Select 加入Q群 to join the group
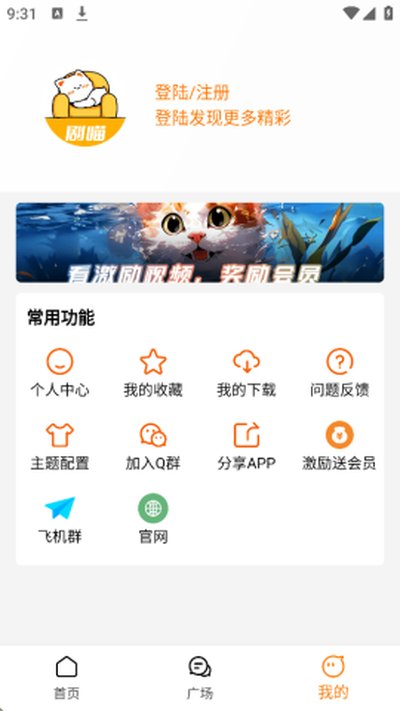 point(153,446)
